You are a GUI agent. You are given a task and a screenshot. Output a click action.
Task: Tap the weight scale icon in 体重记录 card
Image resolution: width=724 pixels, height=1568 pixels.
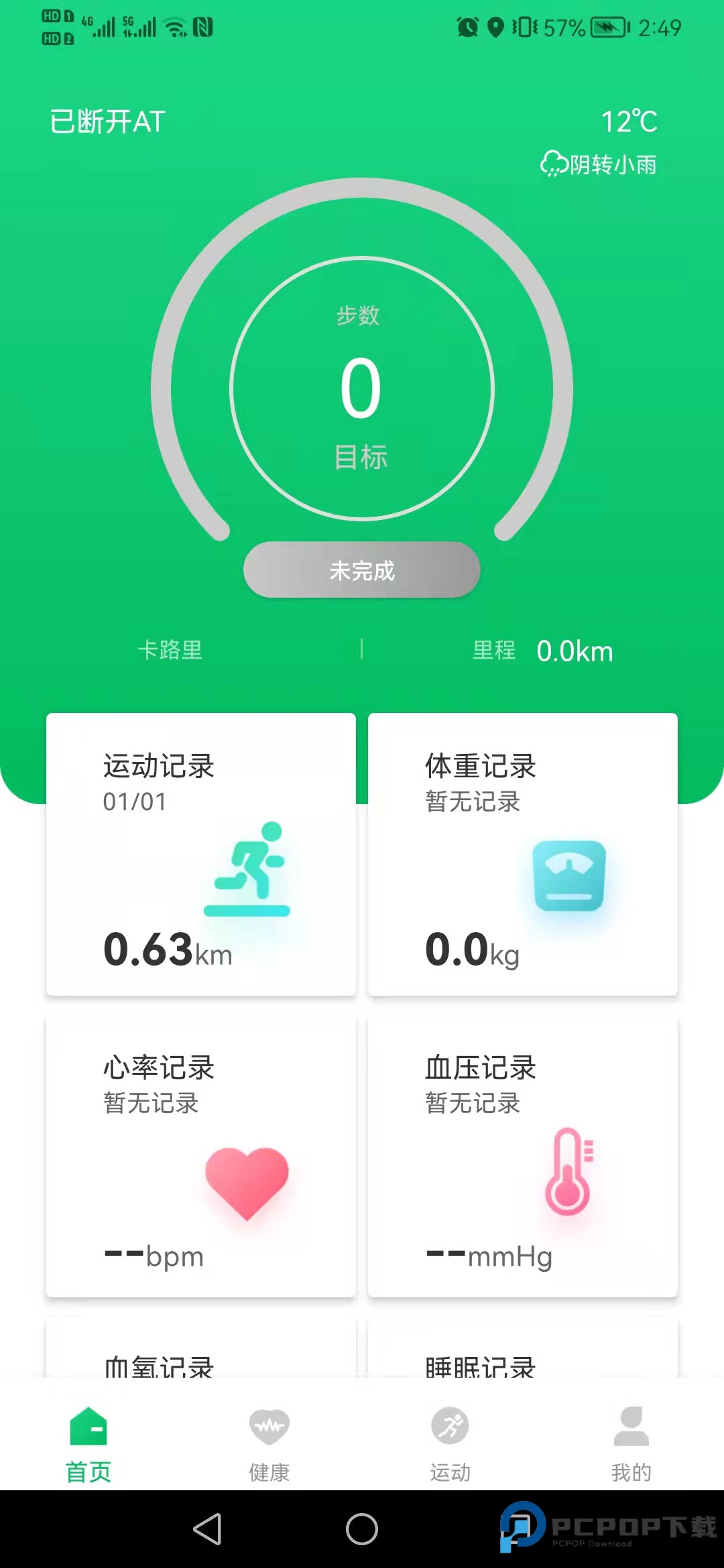coord(569,876)
